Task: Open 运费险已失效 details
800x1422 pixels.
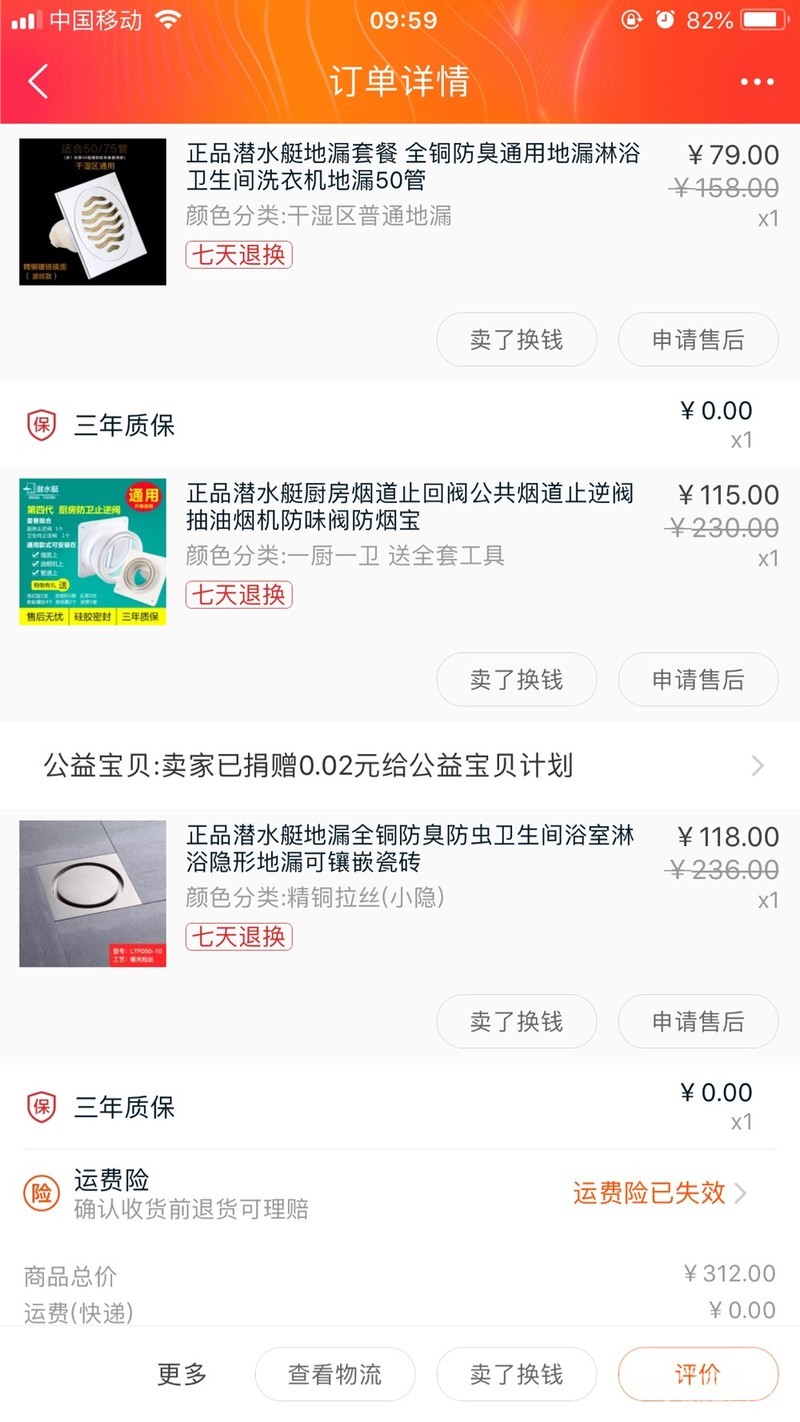Action: pos(660,1193)
